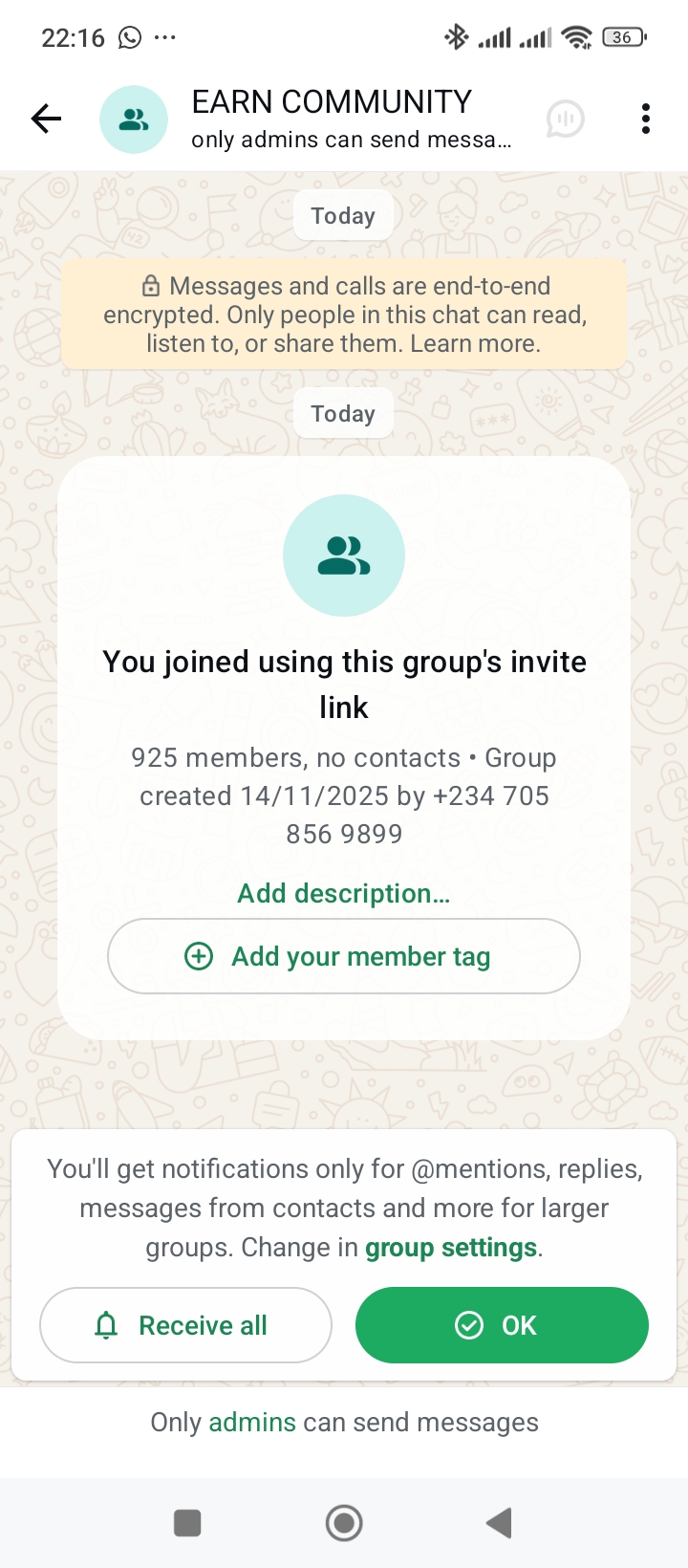The image size is (688, 1568).
Task: Confirm notification setting with OK
Action: click(502, 1325)
